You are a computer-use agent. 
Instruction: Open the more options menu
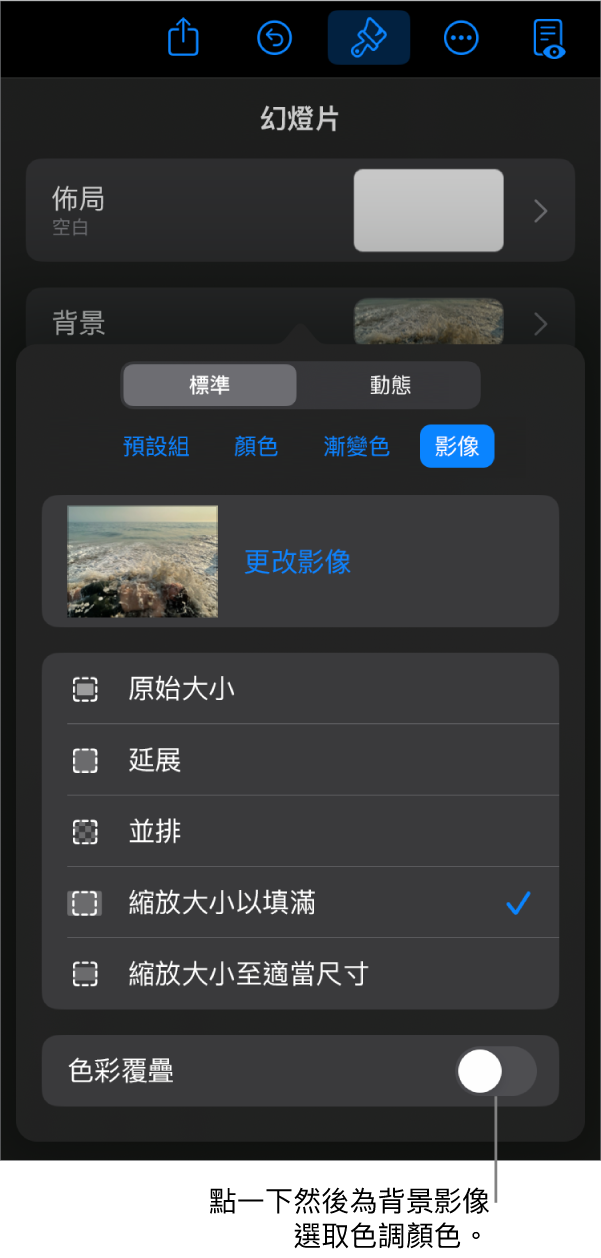point(460,38)
